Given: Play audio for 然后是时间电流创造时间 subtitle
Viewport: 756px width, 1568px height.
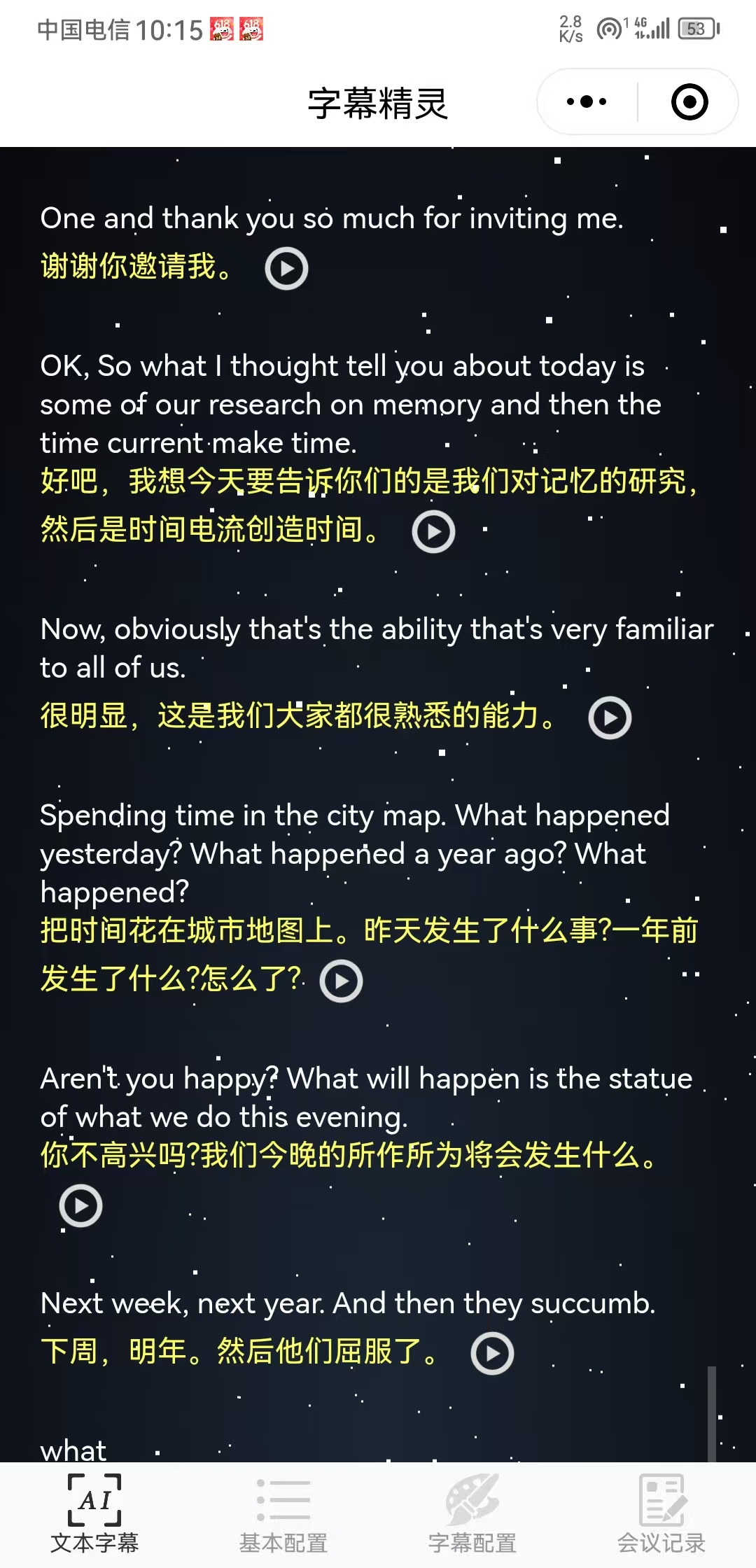Looking at the screenshot, I should pos(433,532).
